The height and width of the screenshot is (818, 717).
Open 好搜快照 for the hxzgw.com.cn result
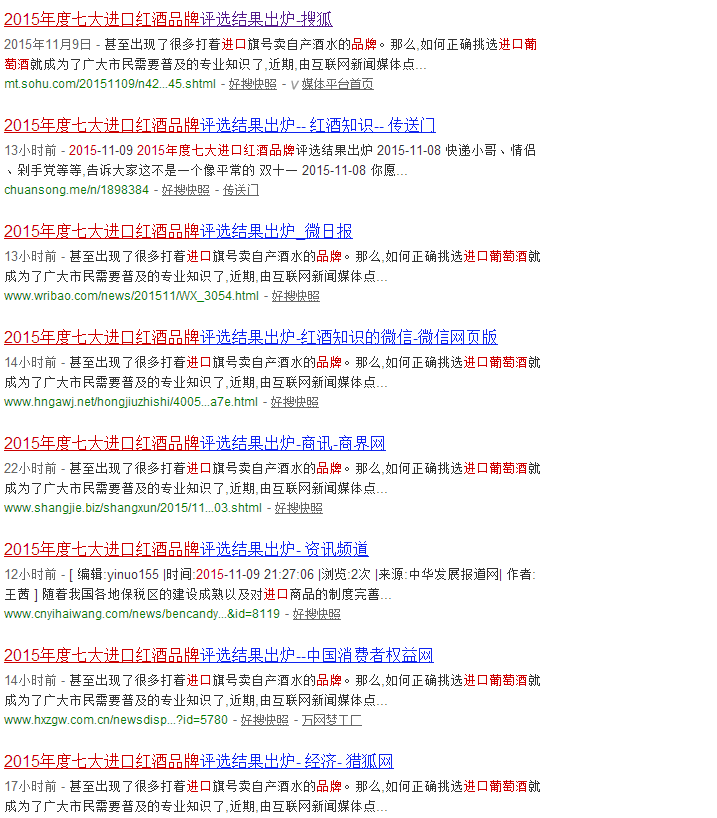(264, 720)
